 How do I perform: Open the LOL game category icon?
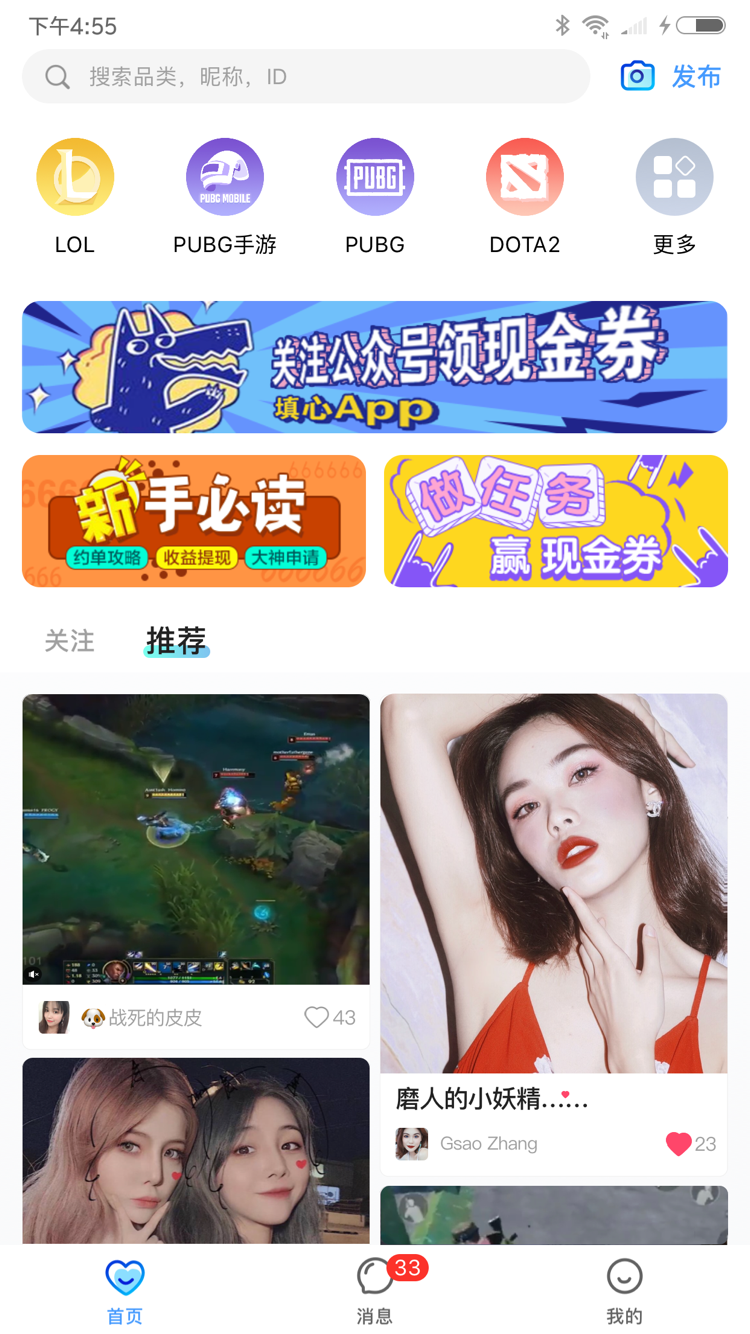coord(75,176)
